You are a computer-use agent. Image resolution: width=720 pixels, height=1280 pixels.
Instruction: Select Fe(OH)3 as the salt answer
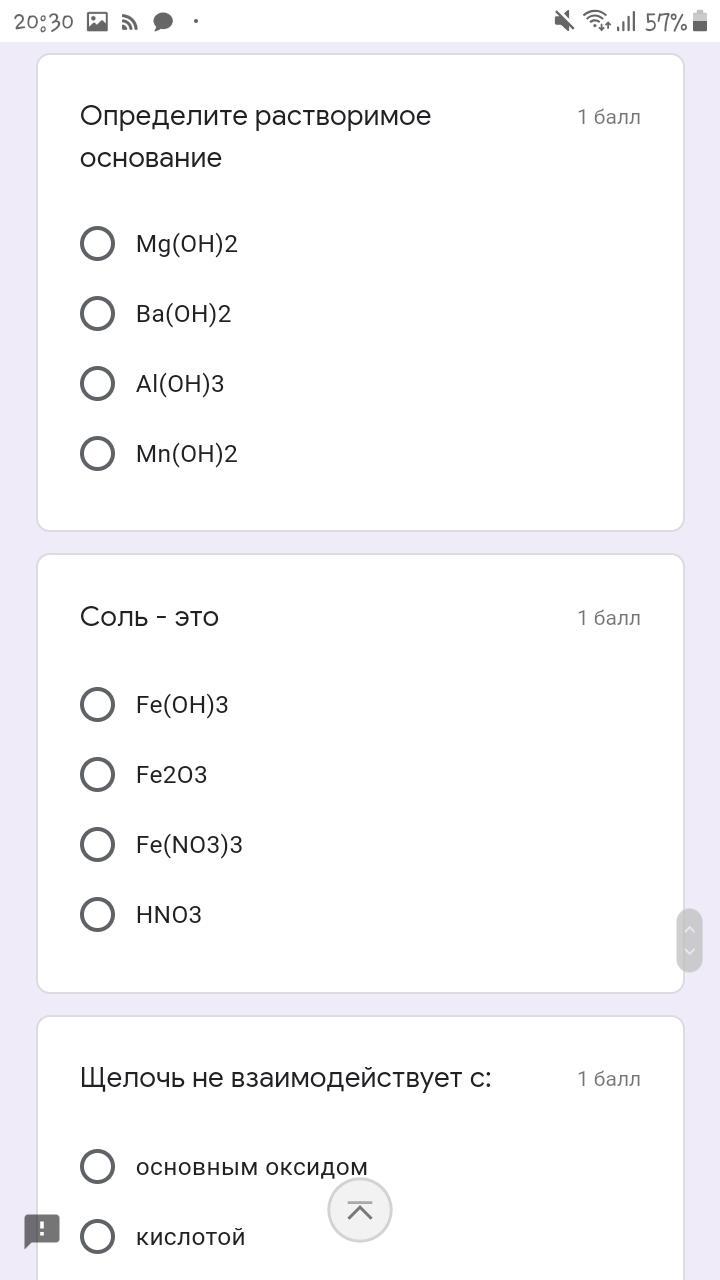click(98, 705)
